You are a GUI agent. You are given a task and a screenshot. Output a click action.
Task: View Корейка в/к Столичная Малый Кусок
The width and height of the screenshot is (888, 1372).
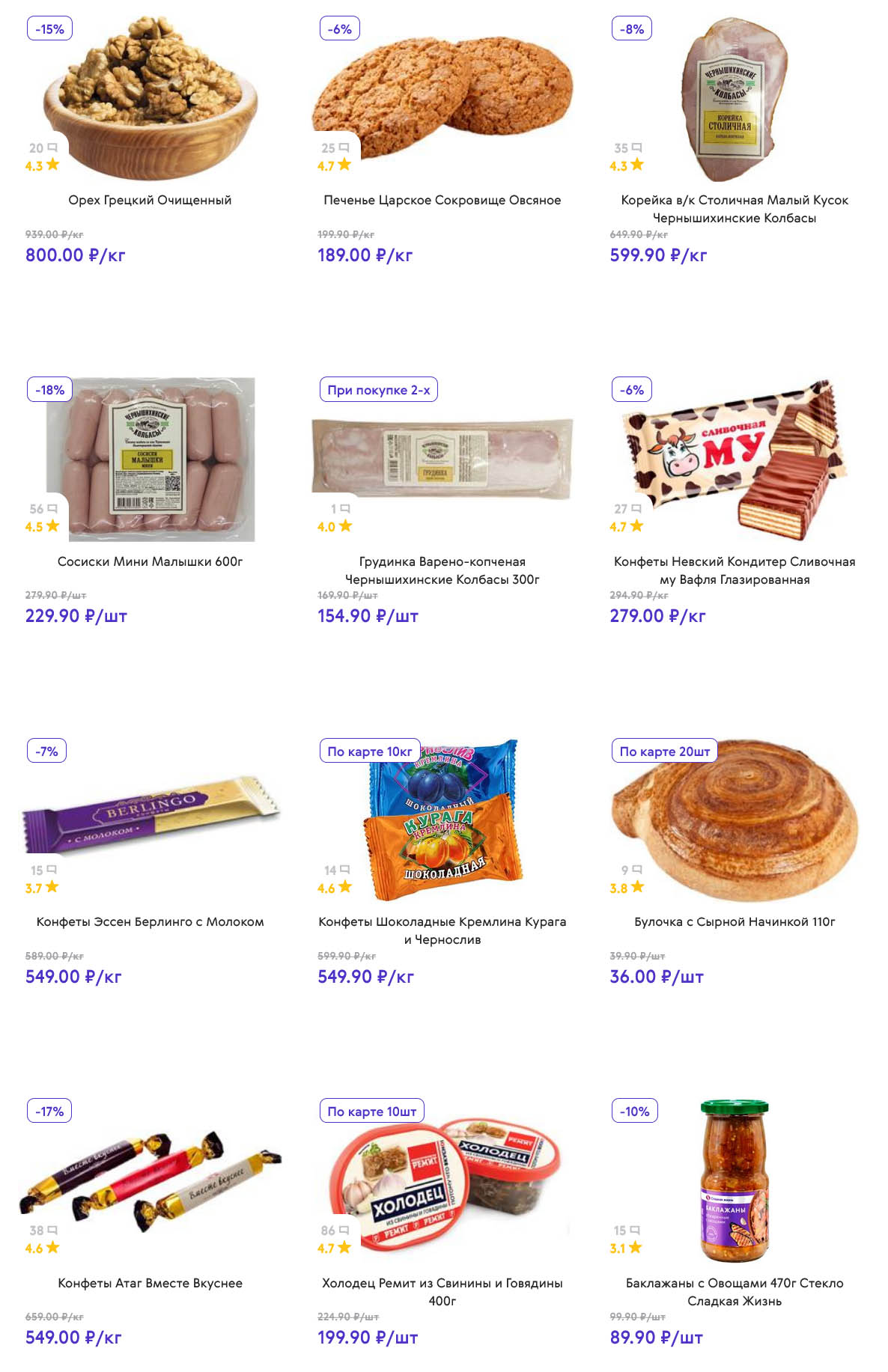click(734, 208)
